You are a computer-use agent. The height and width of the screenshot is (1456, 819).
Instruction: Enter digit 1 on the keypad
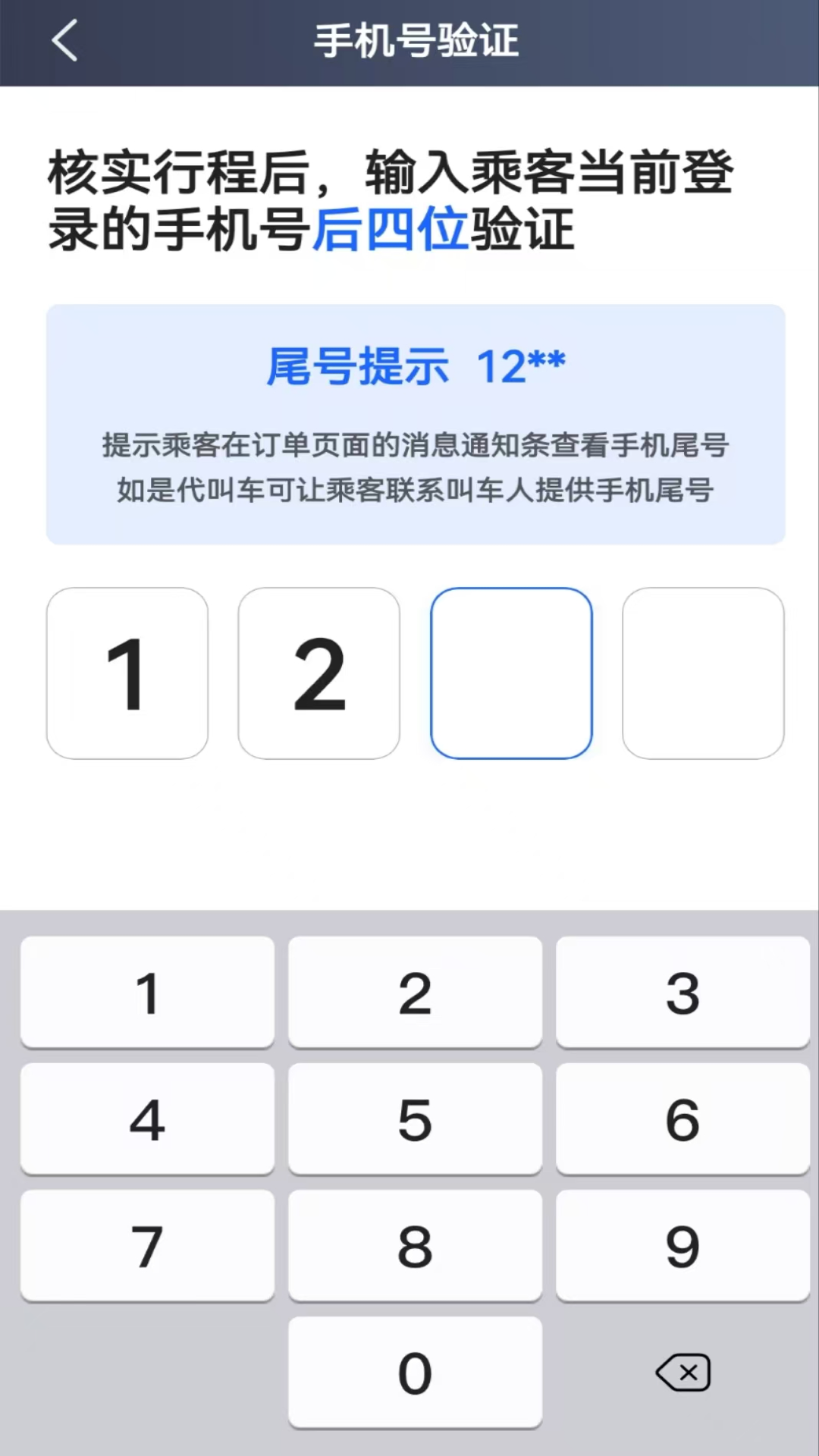pos(147,993)
